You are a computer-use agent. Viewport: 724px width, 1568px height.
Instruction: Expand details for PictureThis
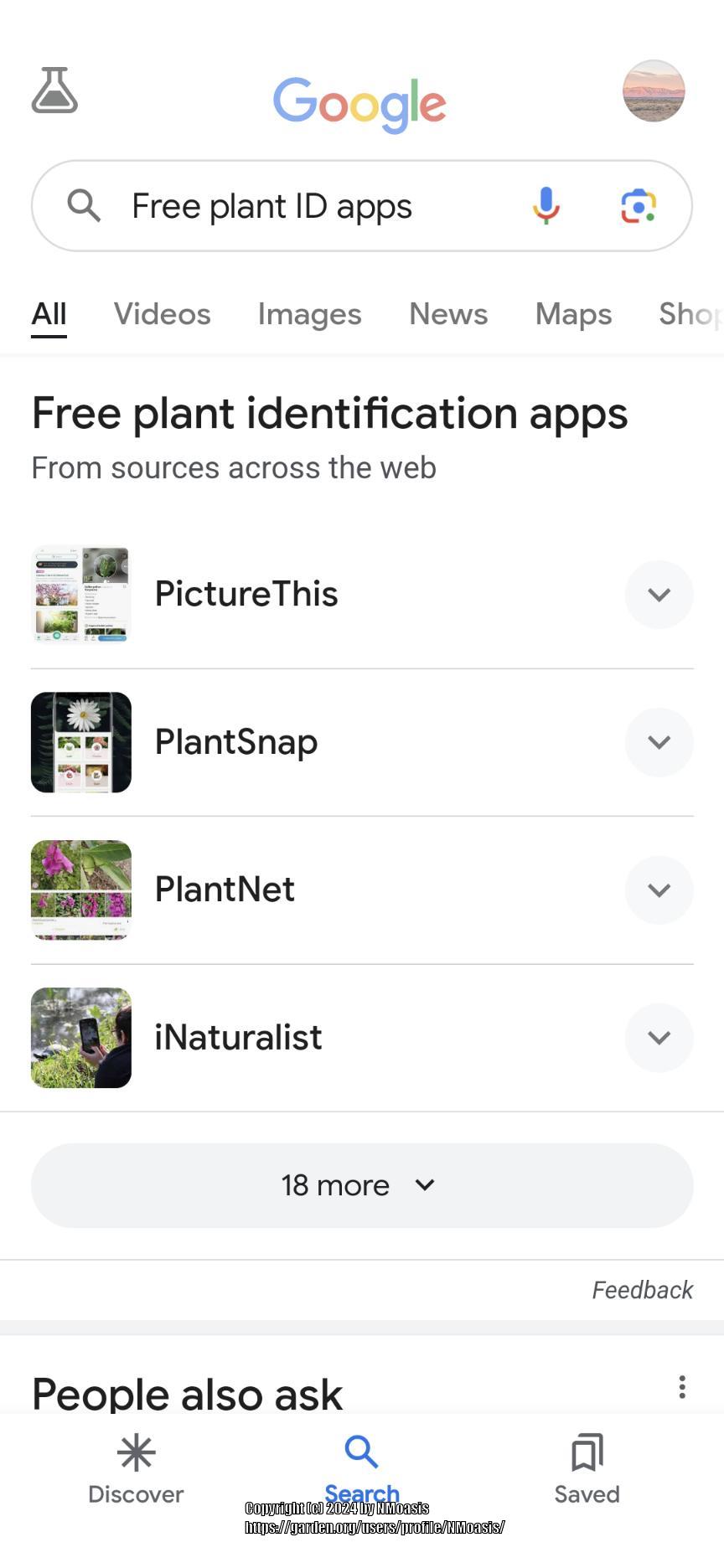click(x=659, y=595)
